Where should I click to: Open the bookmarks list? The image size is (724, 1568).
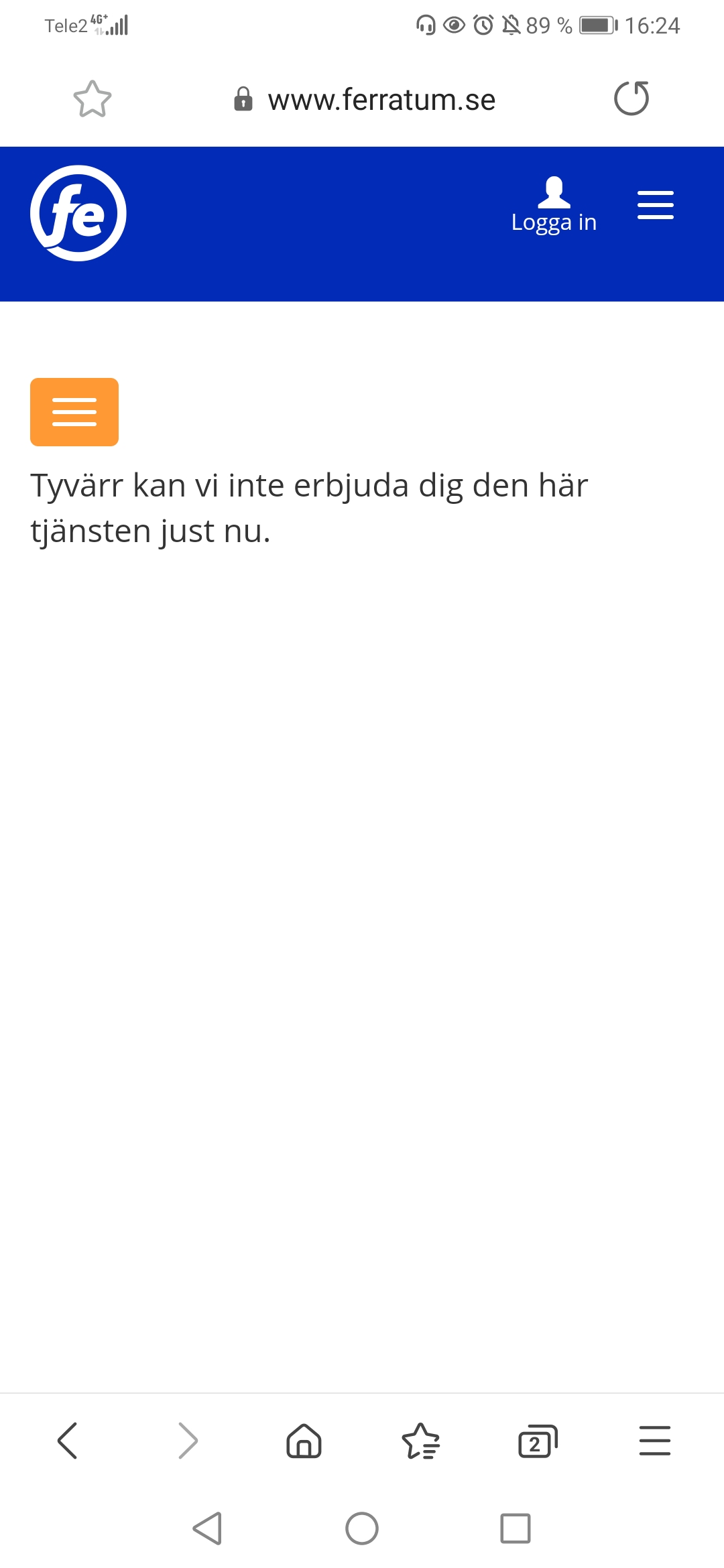420,1441
